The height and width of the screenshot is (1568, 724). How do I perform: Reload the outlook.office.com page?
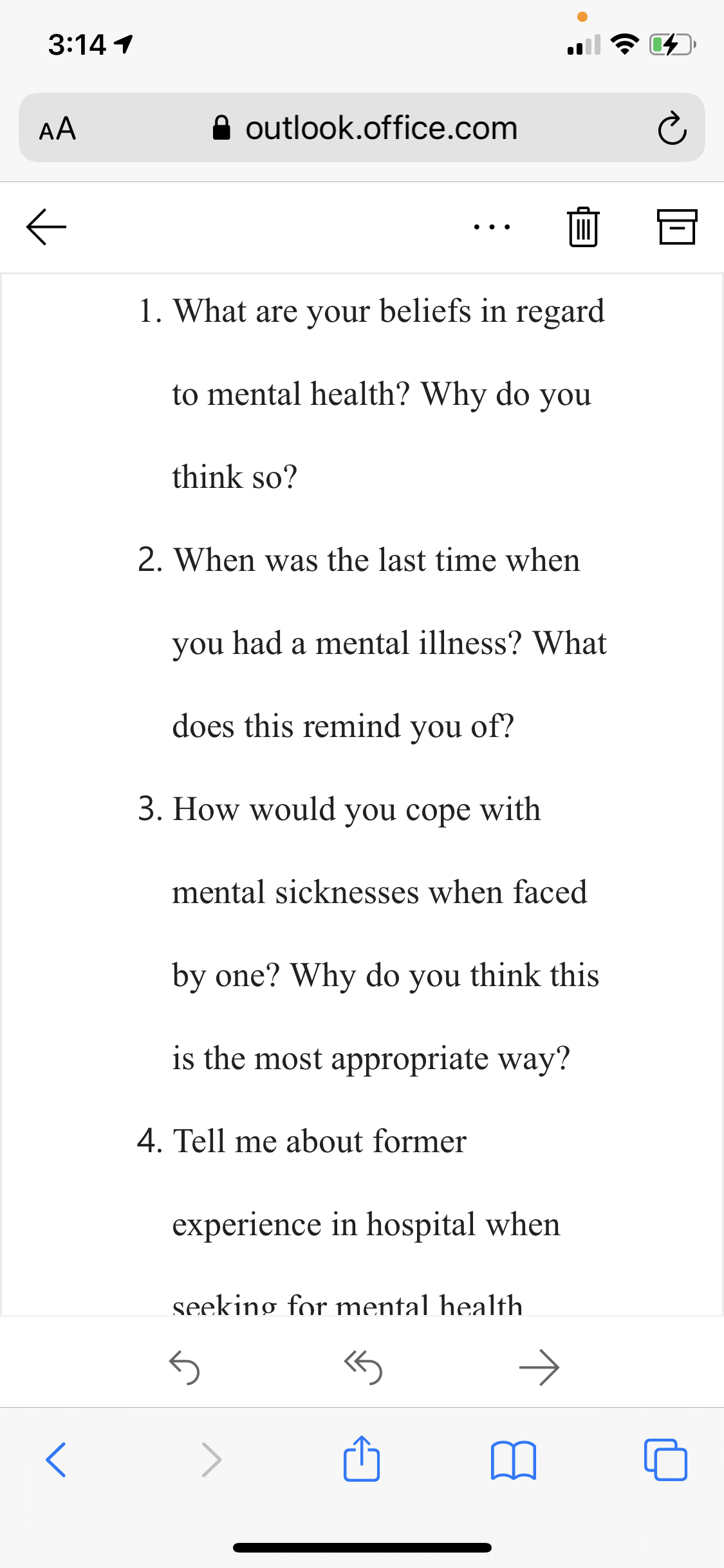[672, 128]
